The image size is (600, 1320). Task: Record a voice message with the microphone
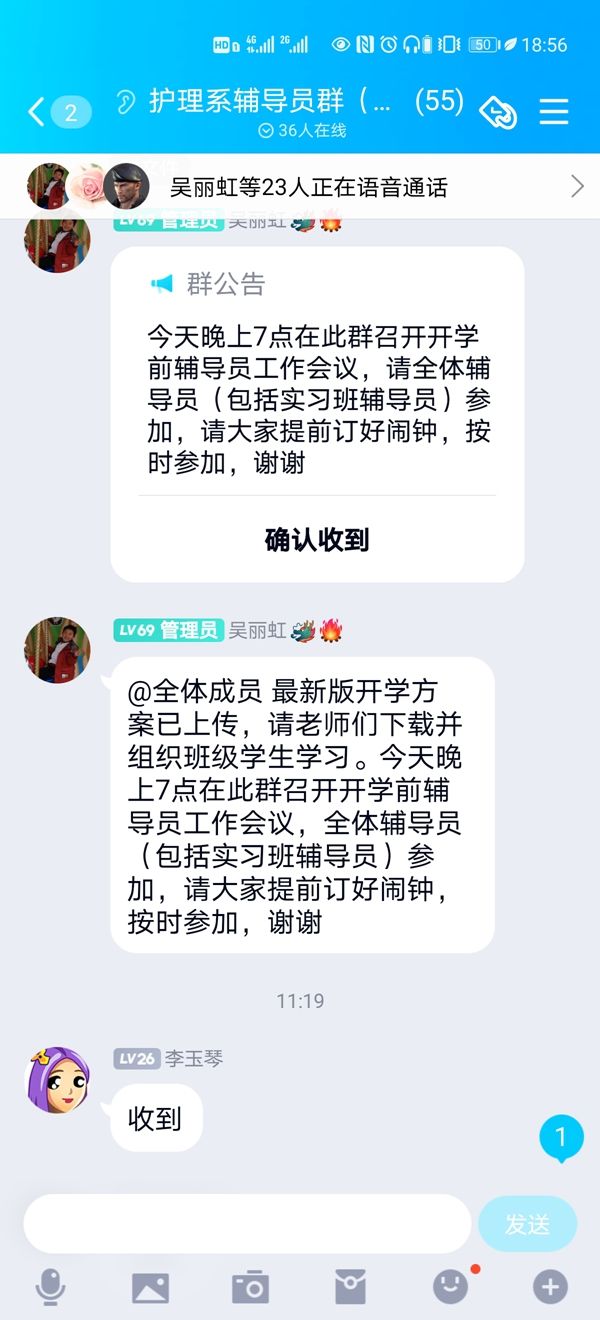[x=50, y=1286]
